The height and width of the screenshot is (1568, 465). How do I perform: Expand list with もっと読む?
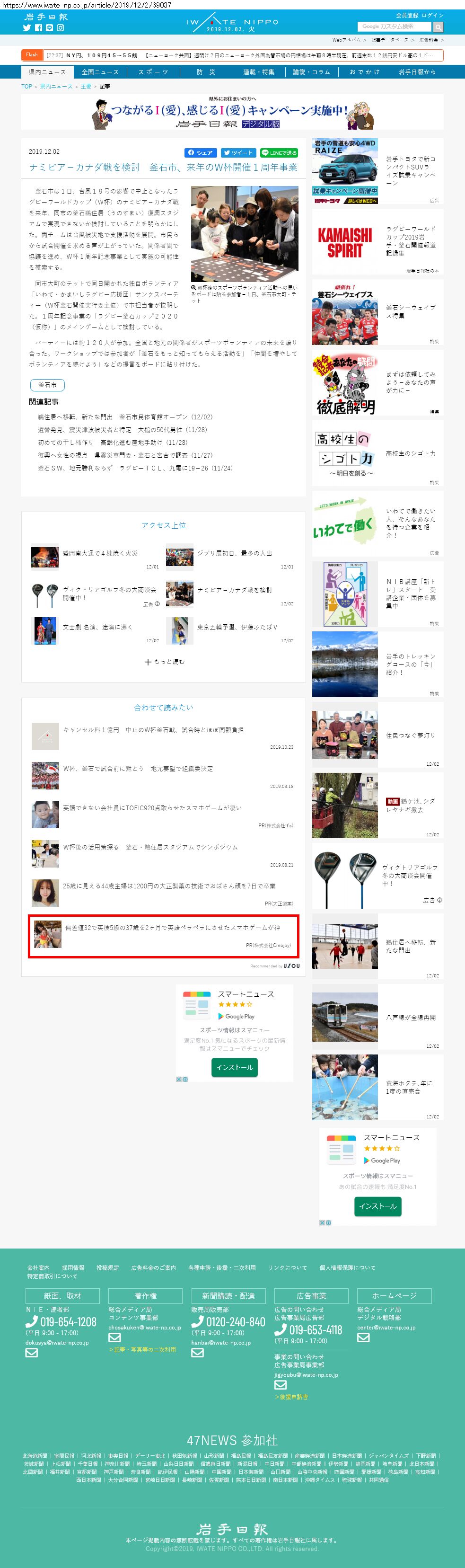pos(164,662)
